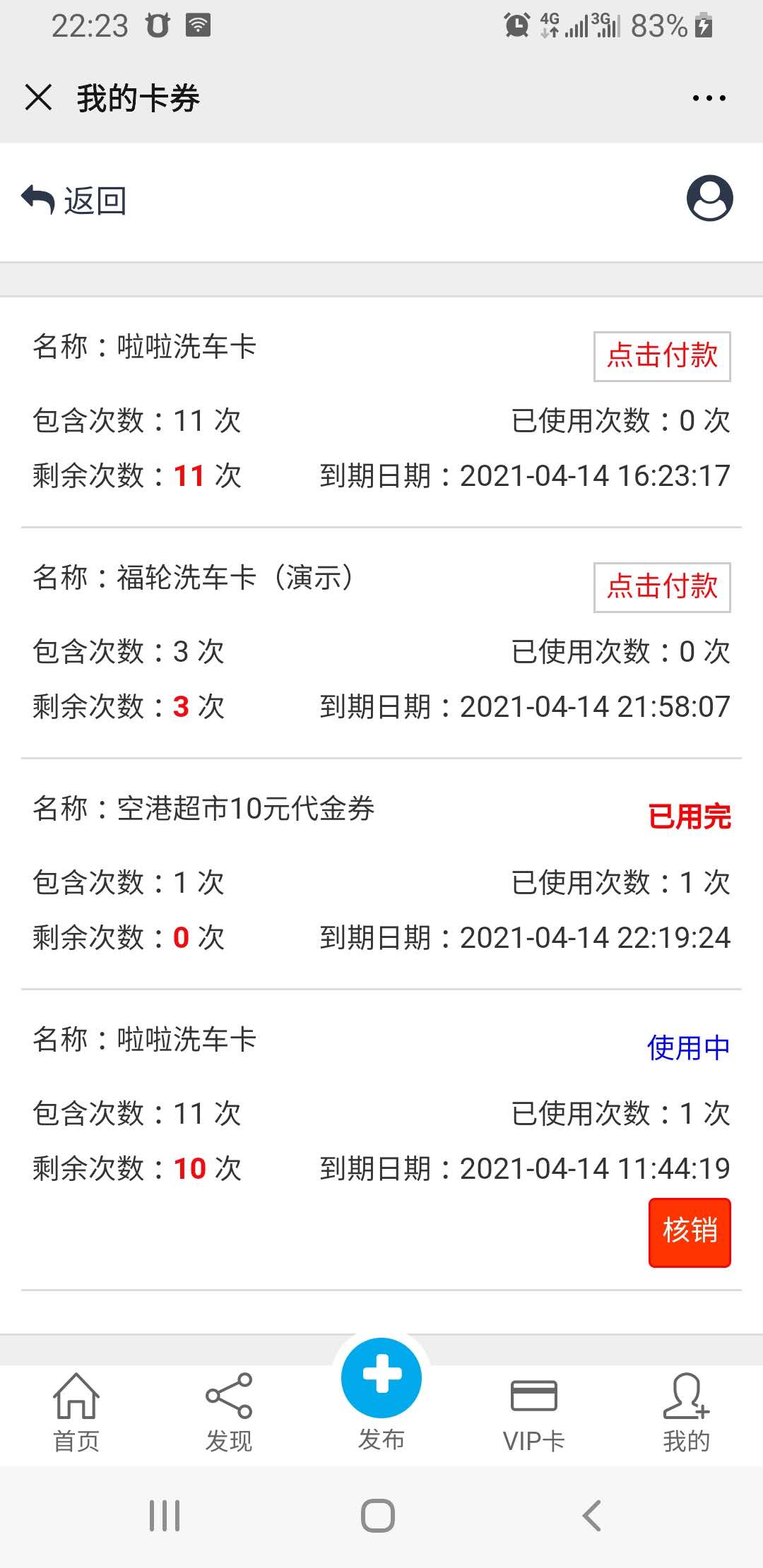Tap the blue plus 发布 button
This screenshot has width=763, height=1568.
[x=381, y=1379]
